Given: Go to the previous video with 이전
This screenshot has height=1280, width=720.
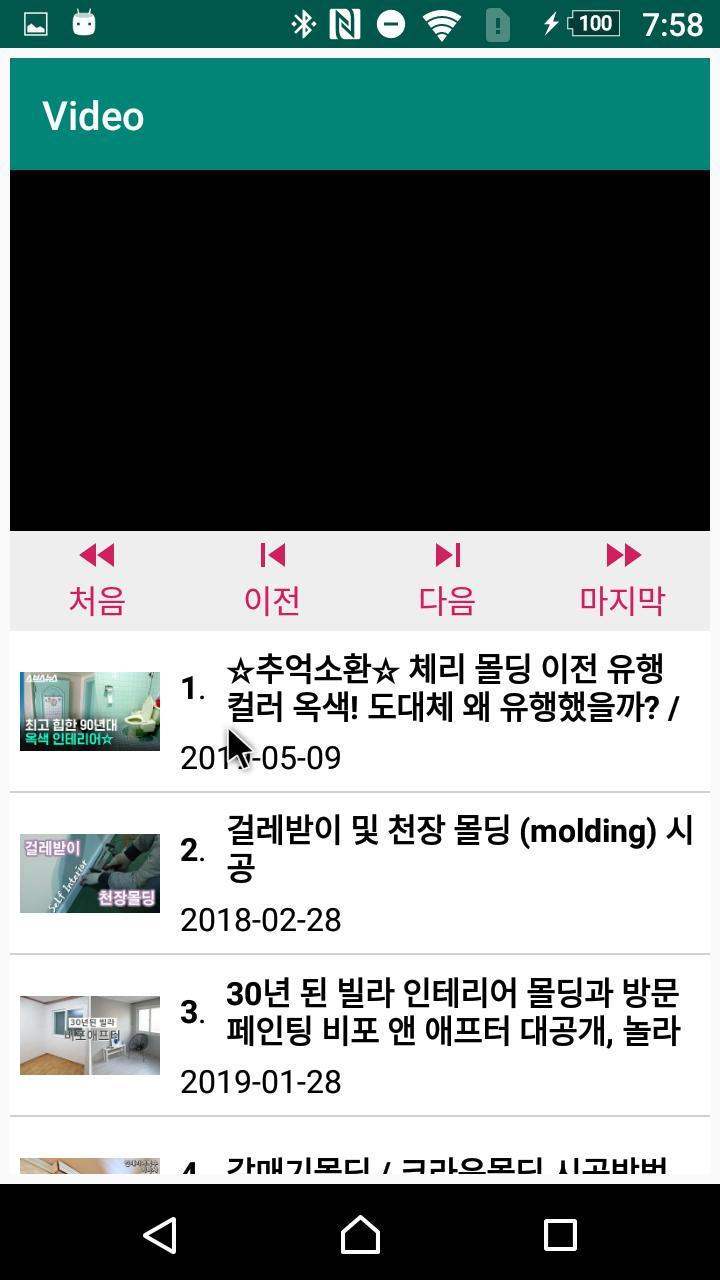Looking at the screenshot, I should pyautogui.click(x=271, y=600).
